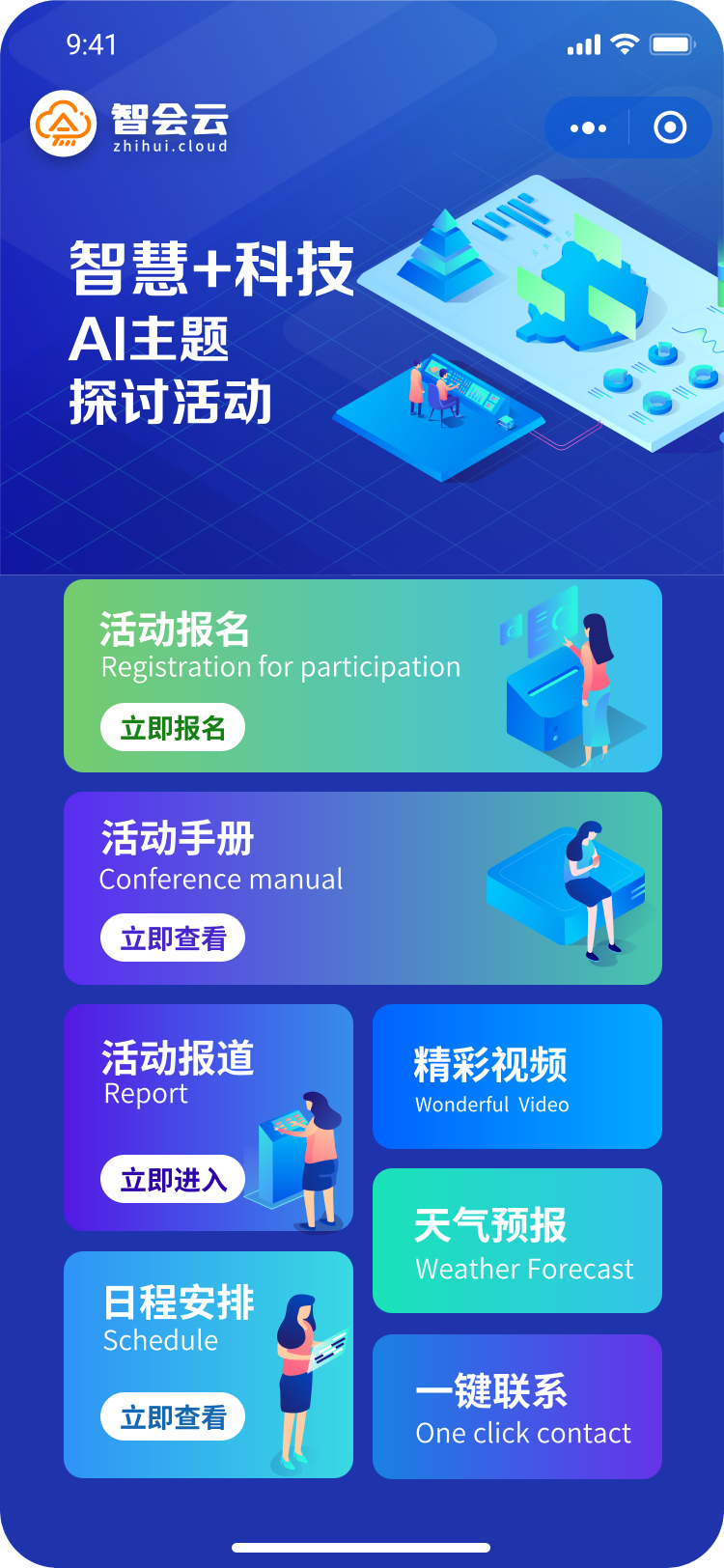Image resolution: width=724 pixels, height=1568 pixels.
Task: Tap the 立即报名 register-now button
Action: (x=173, y=728)
